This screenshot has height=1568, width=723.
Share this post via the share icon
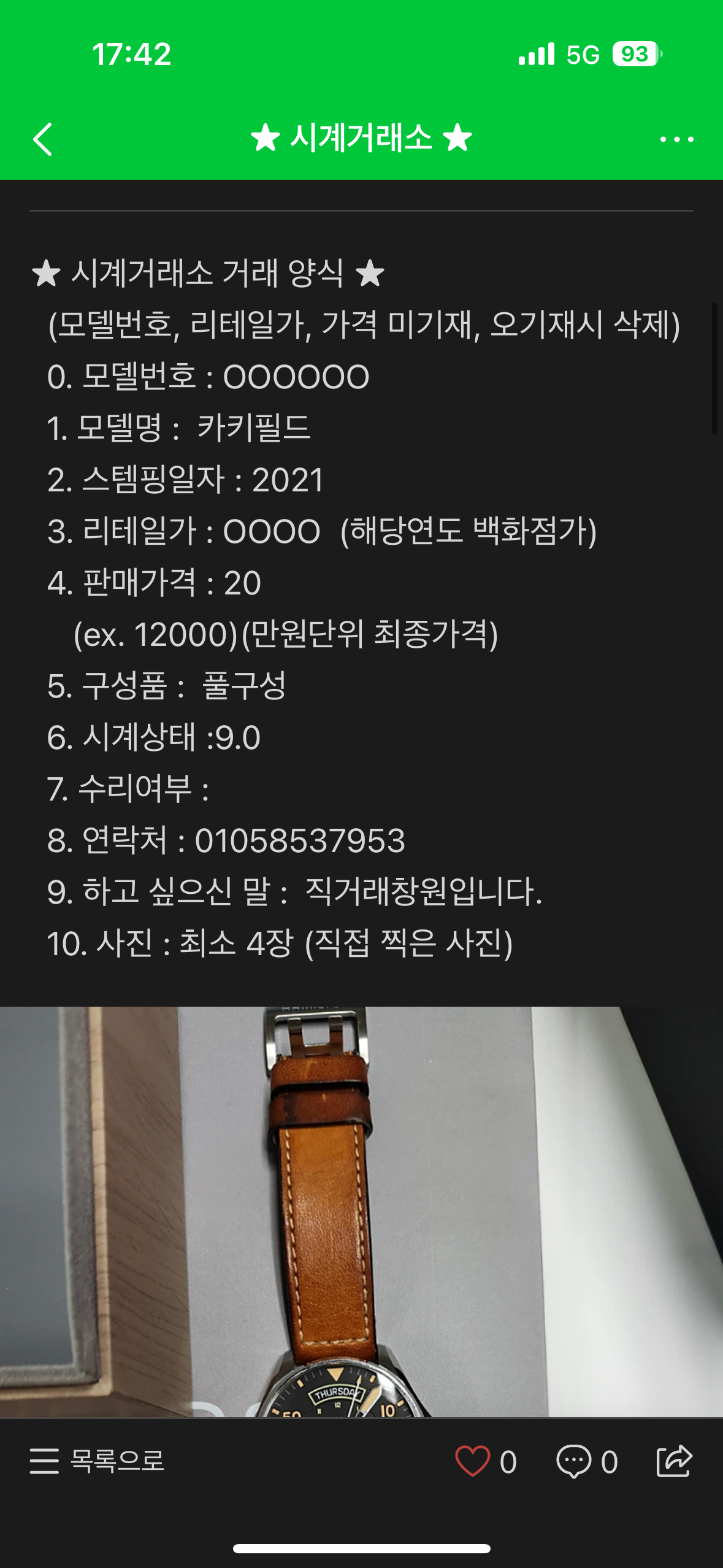tap(674, 1461)
